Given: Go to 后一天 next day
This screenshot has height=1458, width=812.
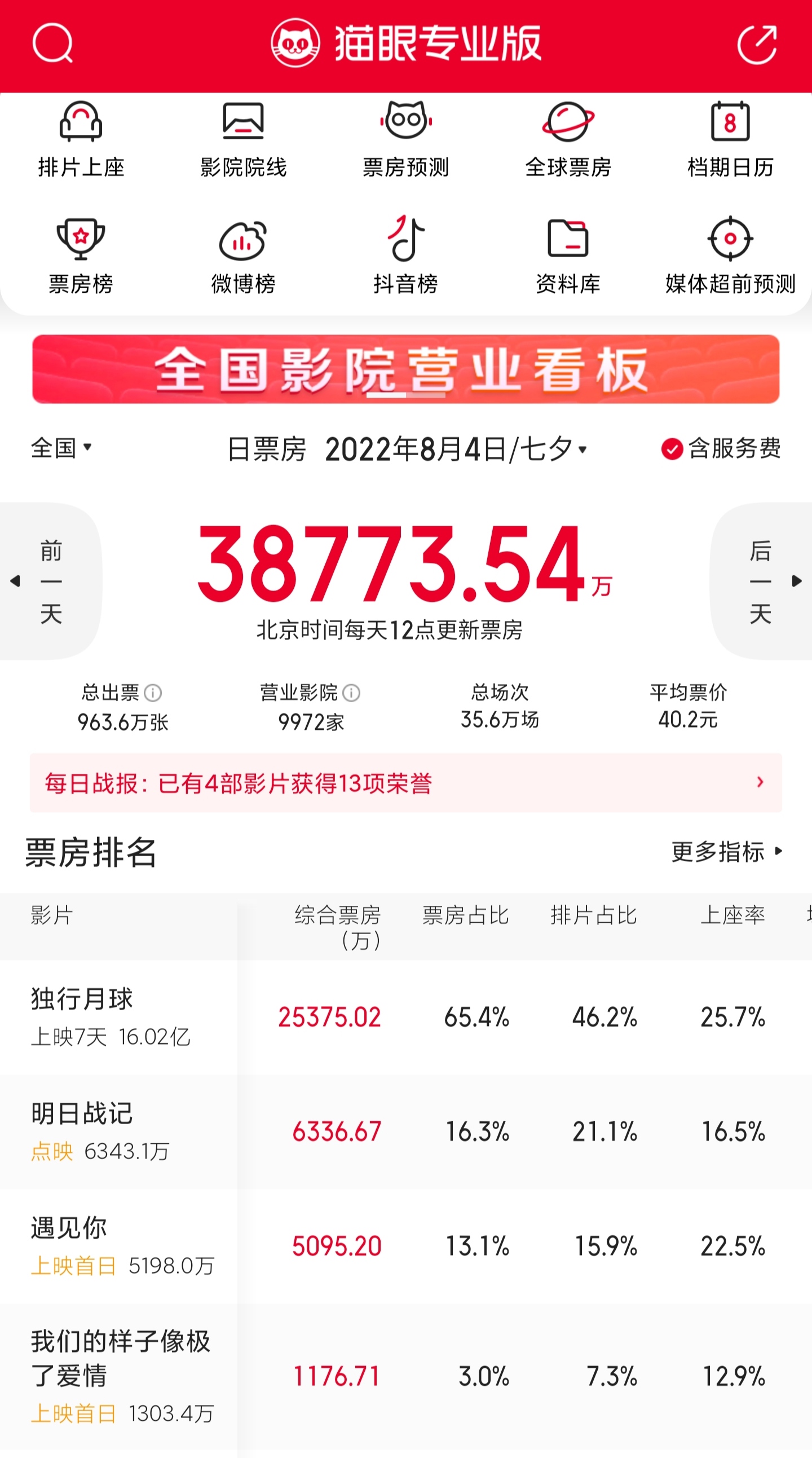Looking at the screenshot, I should [762, 582].
